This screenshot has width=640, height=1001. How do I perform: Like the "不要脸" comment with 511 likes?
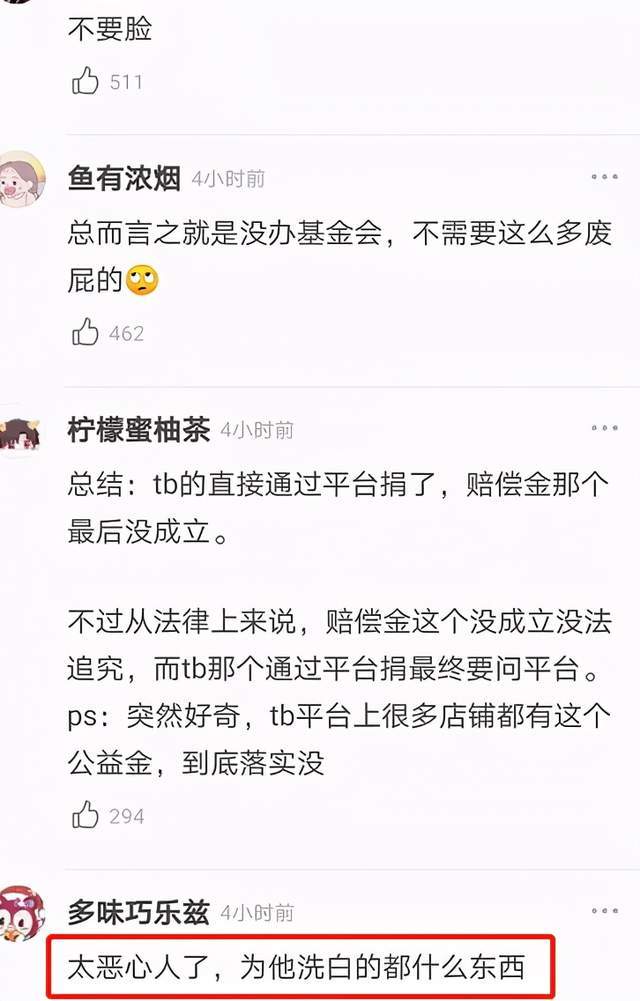pyautogui.click(x=86, y=81)
